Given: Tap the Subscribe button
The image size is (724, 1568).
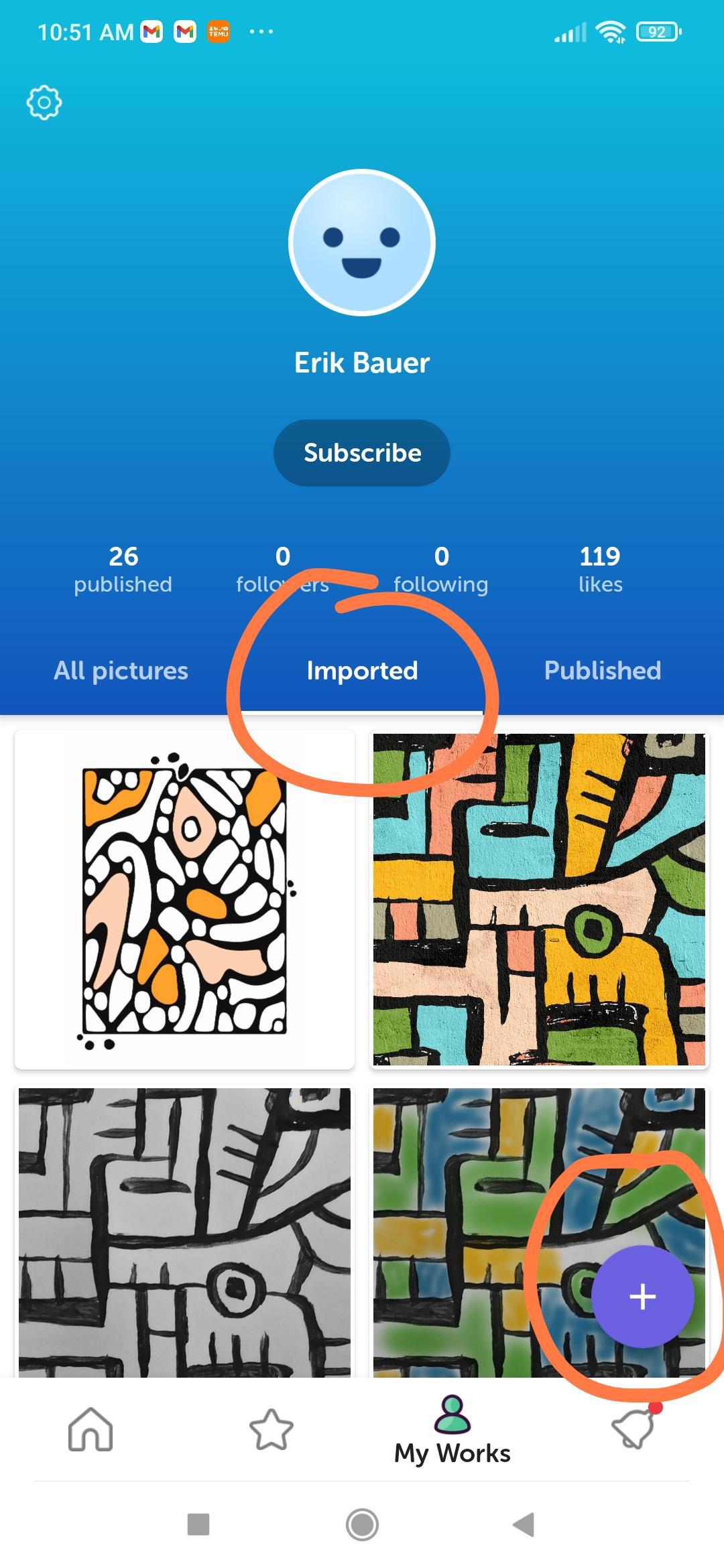Looking at the screenshot, I should (x=362, y=453).
